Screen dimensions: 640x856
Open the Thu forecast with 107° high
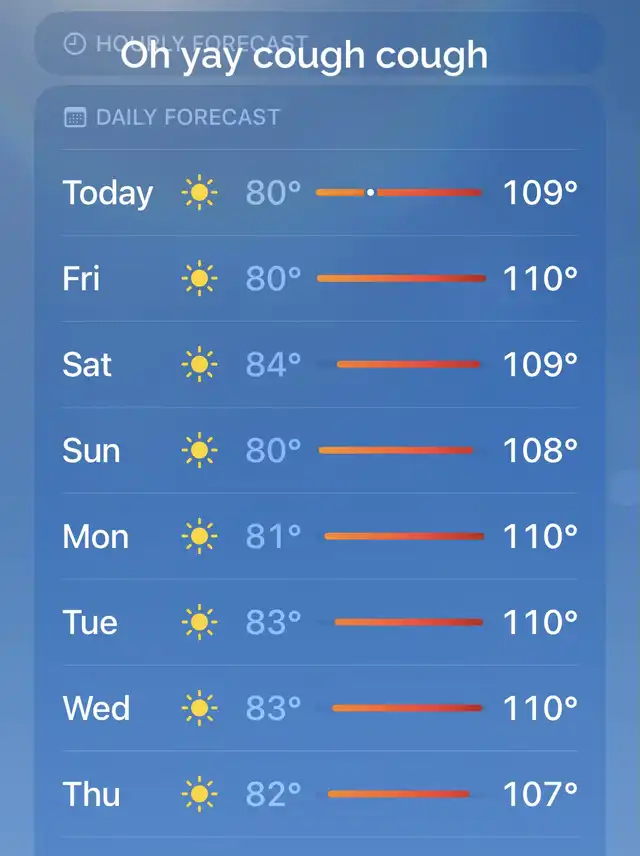click(x=320, y=794)
